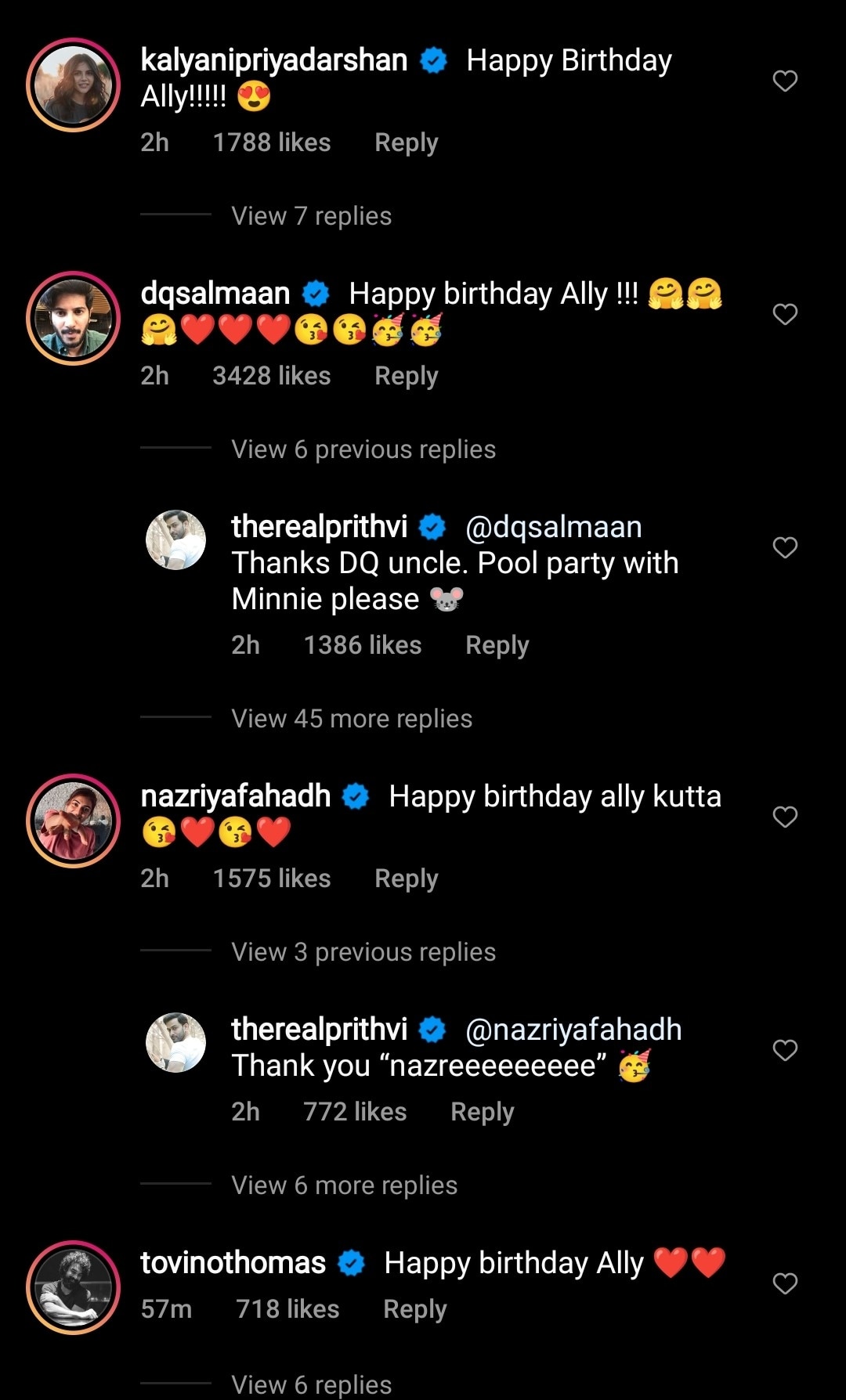This screenshot has width=846, height=1400.
Task: Expand View 6 more replies
Action: coord(344,1185)
